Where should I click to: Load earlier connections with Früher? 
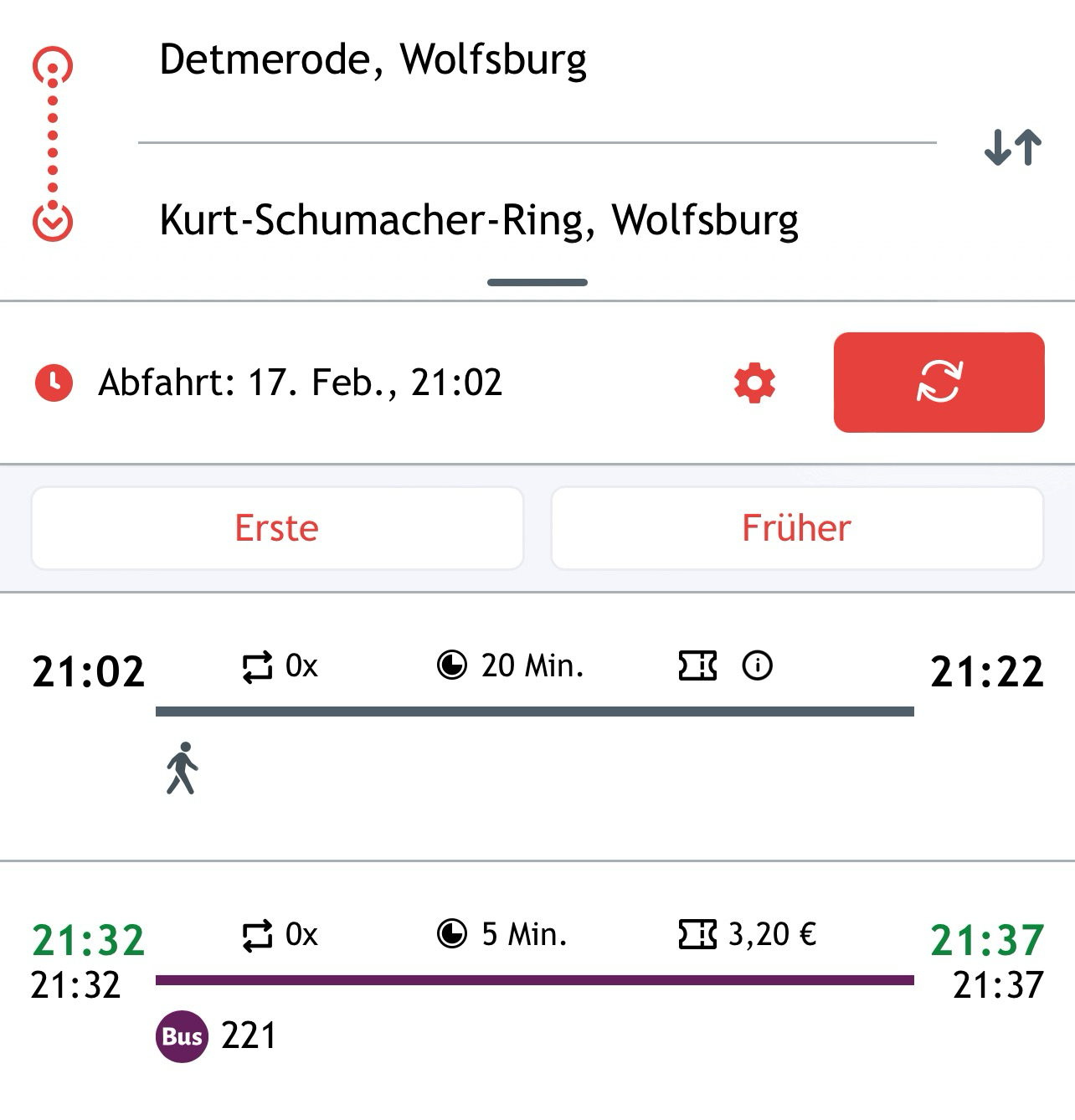796,528
